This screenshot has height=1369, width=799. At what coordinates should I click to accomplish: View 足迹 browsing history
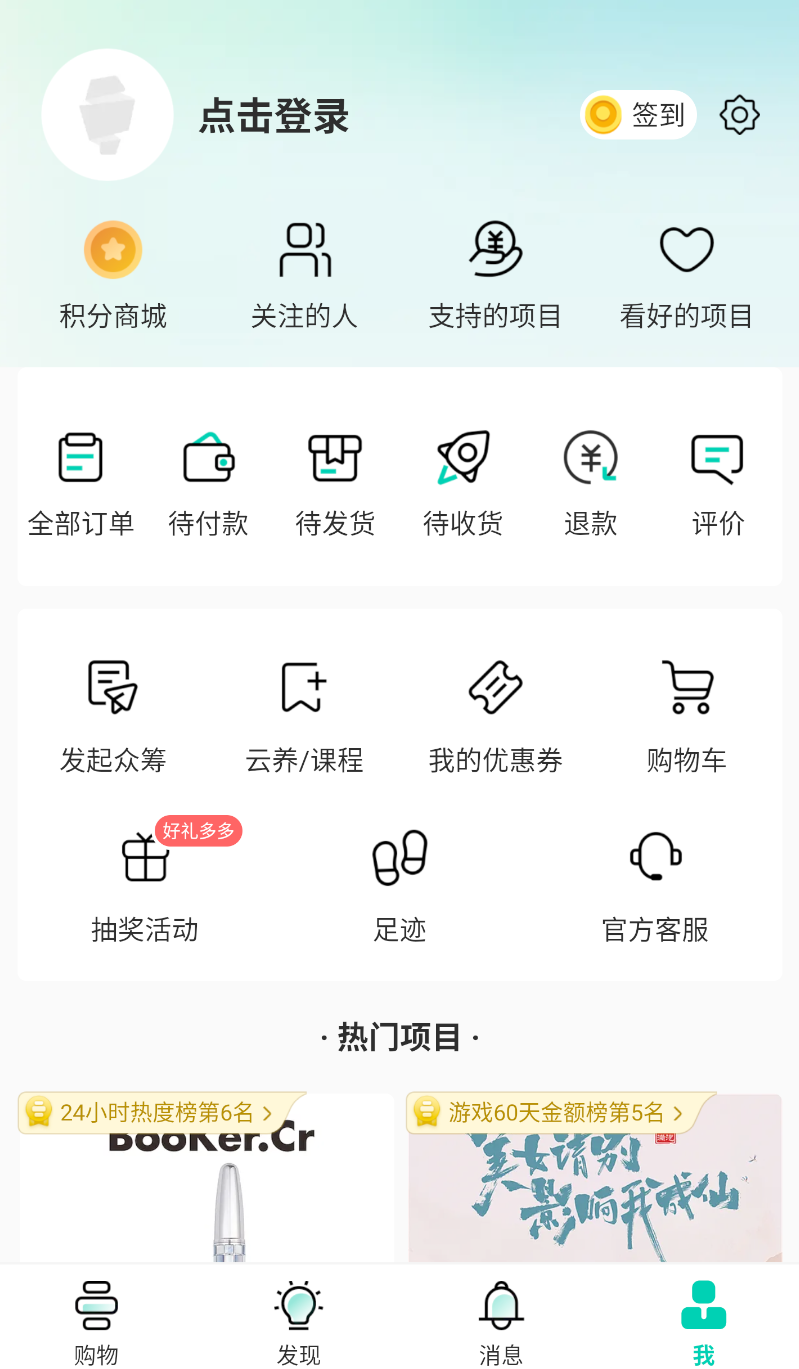pyautogui.click(x=400, y=883)
